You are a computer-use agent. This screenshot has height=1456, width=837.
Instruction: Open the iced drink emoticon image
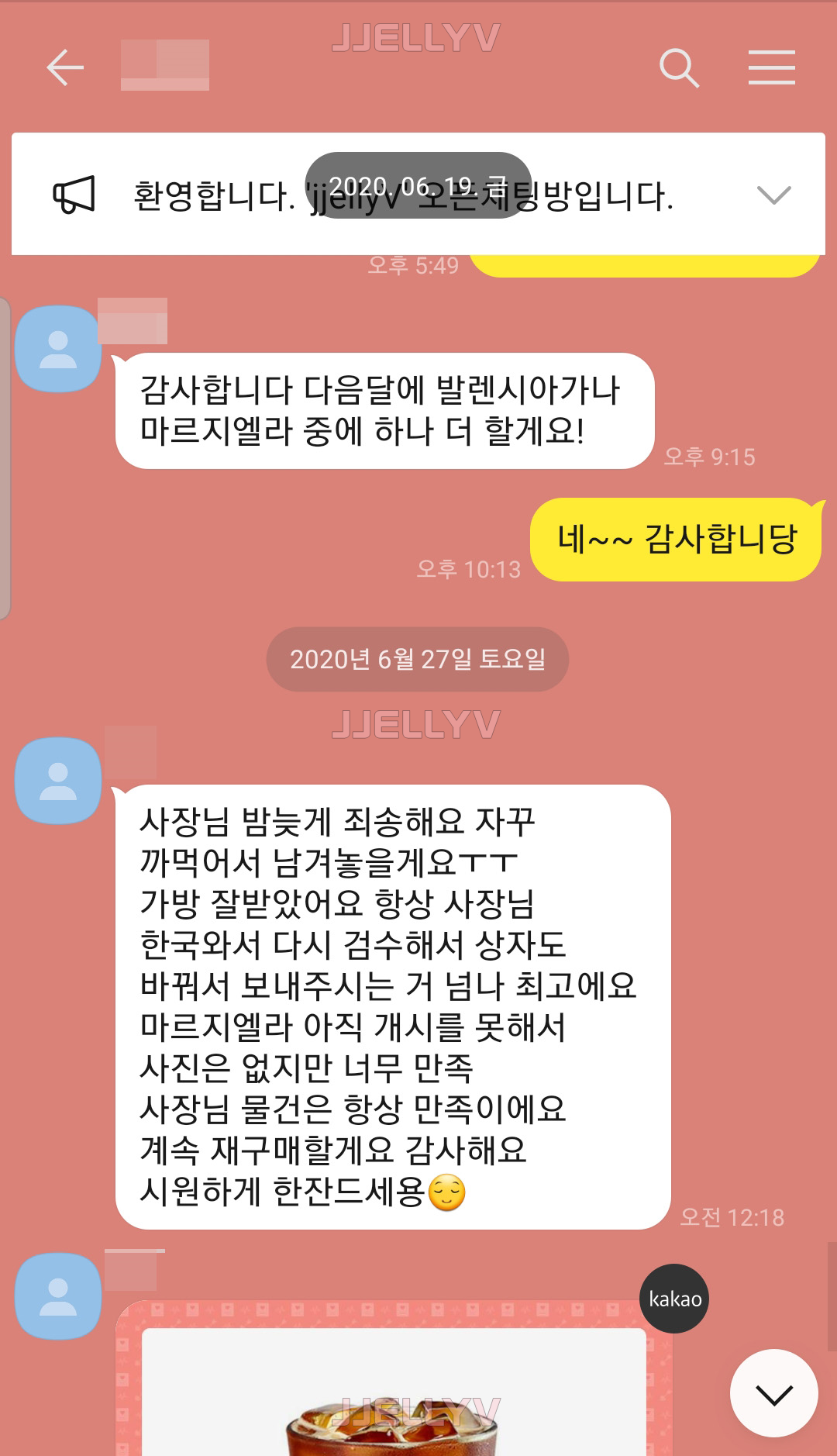394,1396
